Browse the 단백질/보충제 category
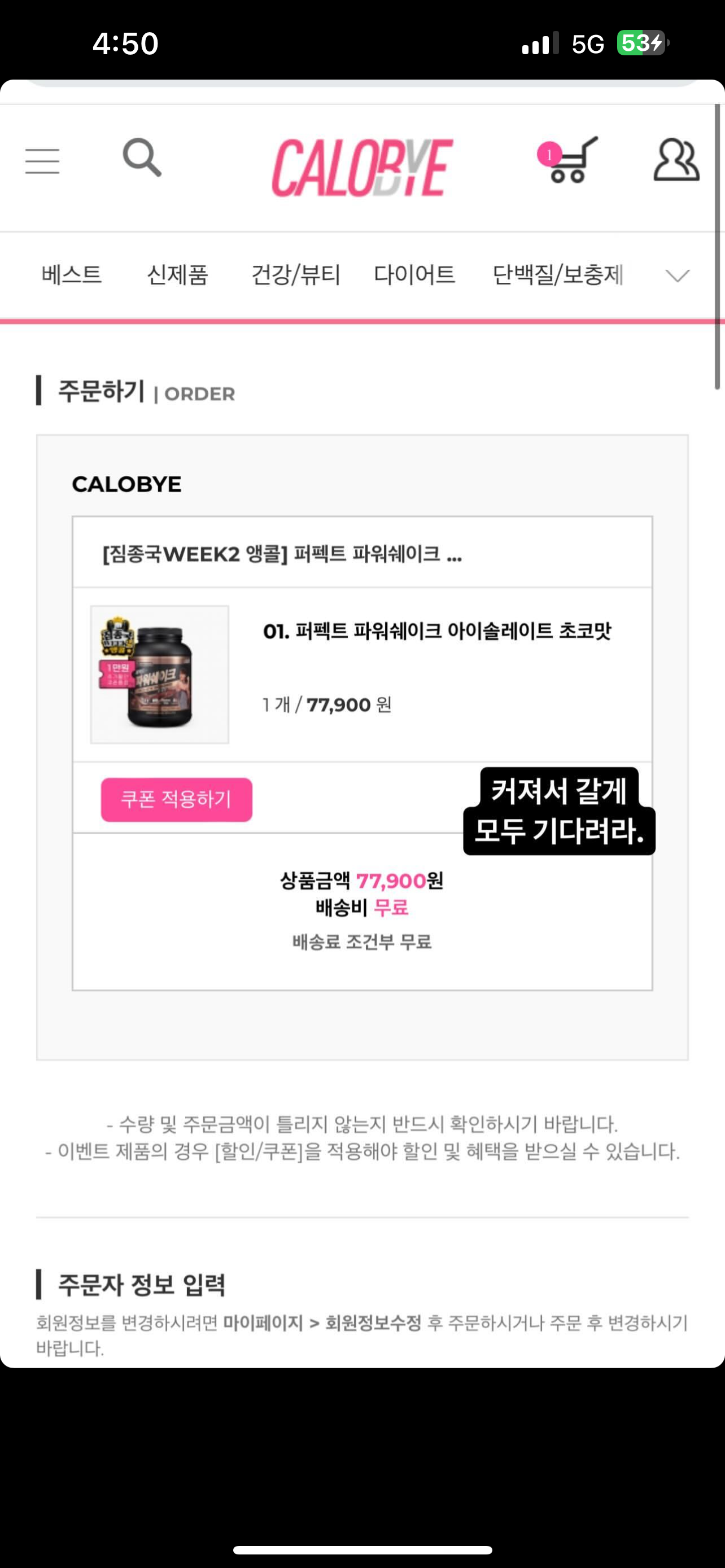The height and width of the screenshot is (1568, 725). [558, 275]
